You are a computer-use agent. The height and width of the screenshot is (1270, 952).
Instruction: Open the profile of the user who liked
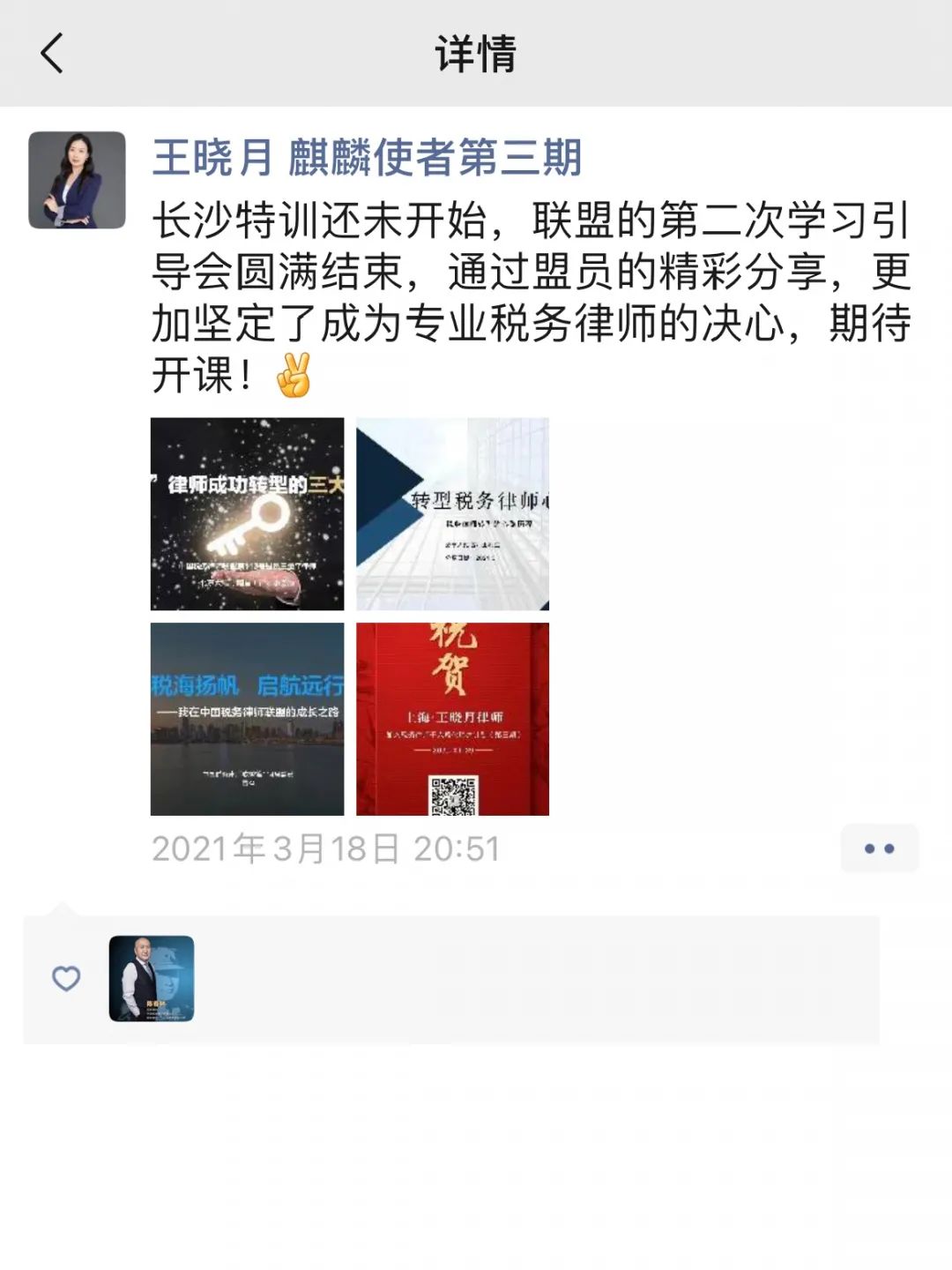click(152, 979)
